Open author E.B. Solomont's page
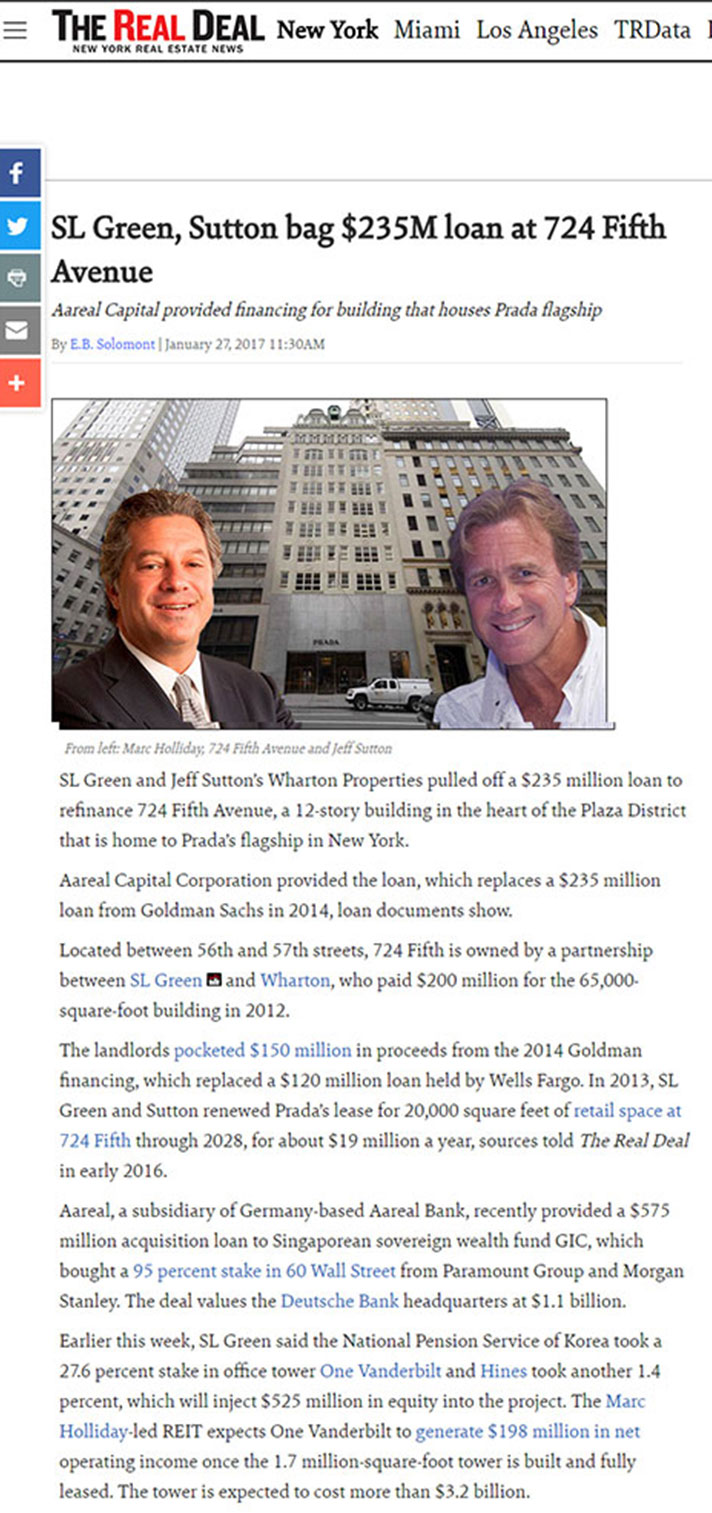Image resolution: width=712 pixels, height=1513 pixels. [112, 344]
